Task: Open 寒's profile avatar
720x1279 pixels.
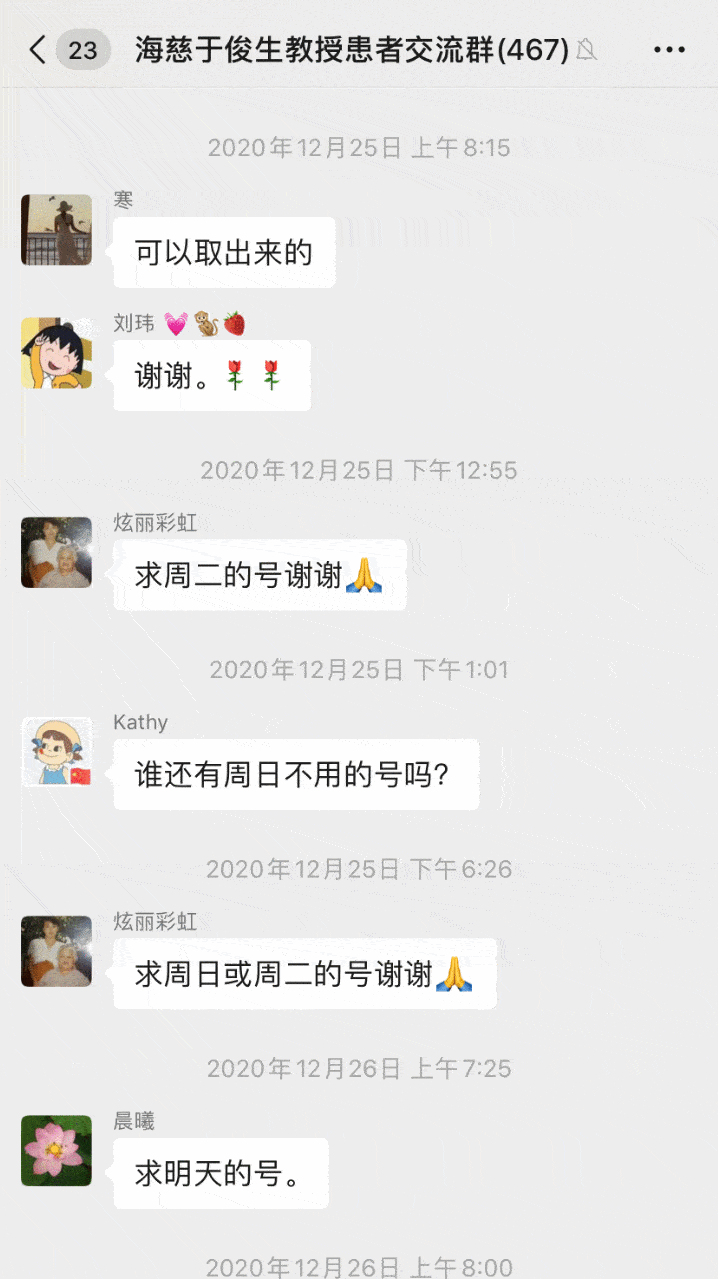Action: point(56,230)
